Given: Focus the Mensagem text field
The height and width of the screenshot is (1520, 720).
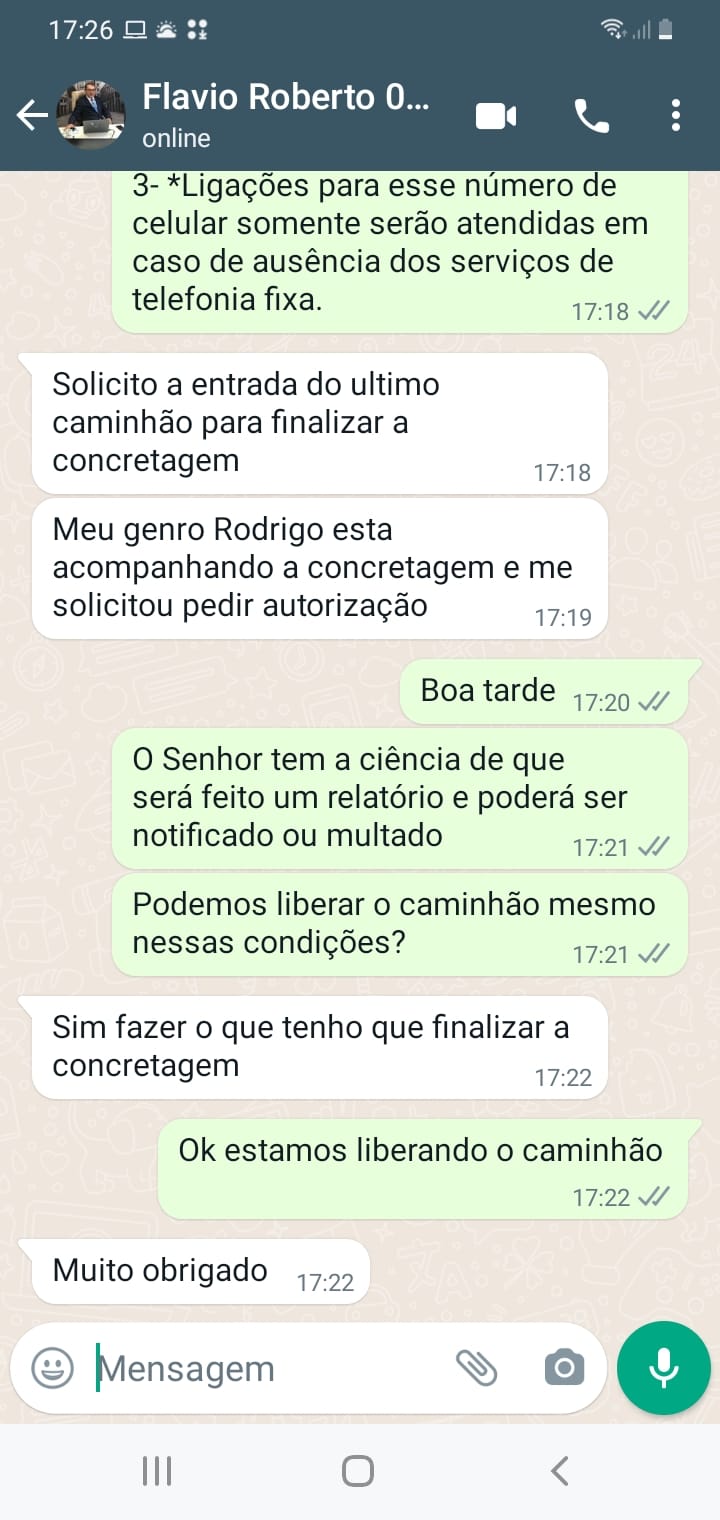Looking at the screenshot, I should click(270, 1368).
